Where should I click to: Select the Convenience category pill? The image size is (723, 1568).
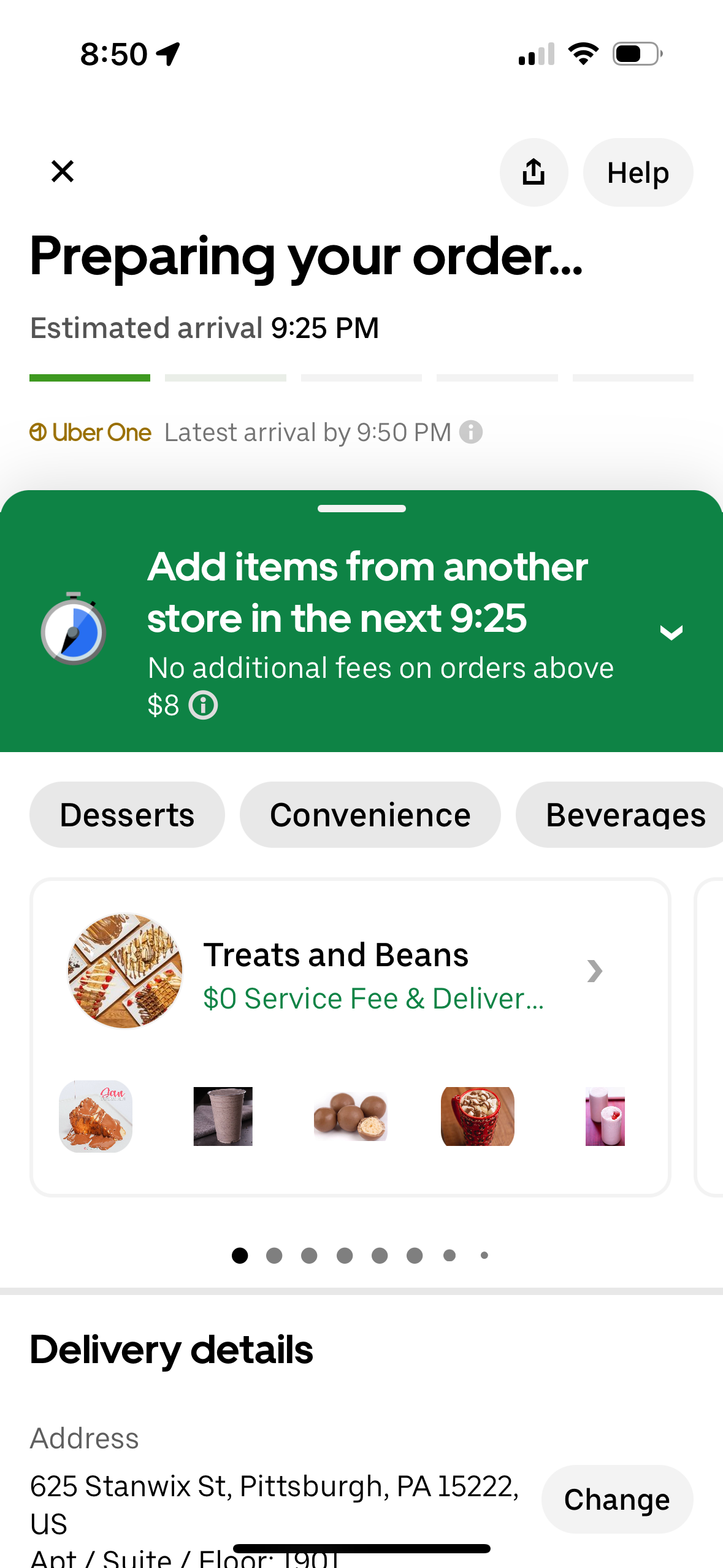(370, 814)
